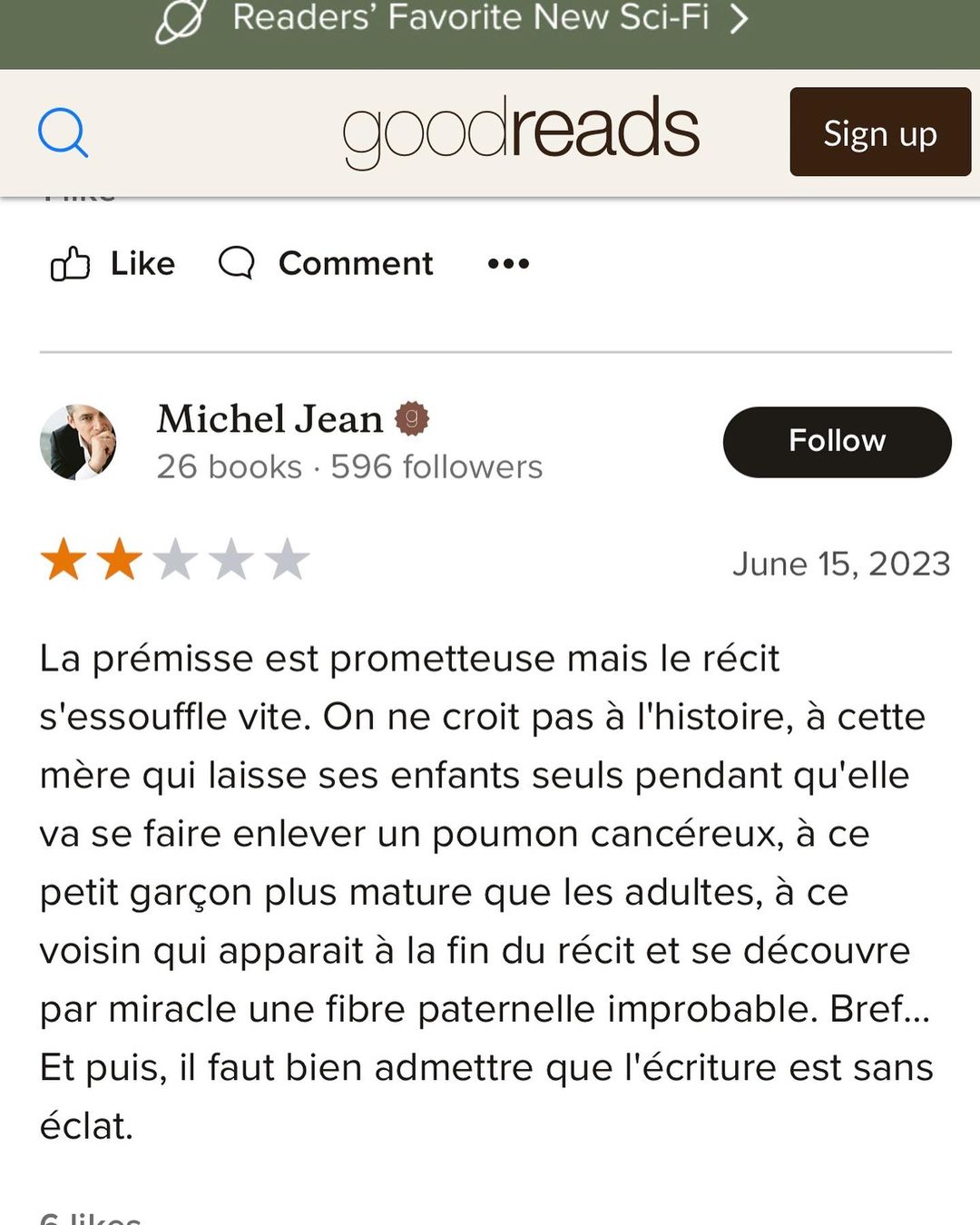Open the June 15, 2023 review date

tap(840, 563)
